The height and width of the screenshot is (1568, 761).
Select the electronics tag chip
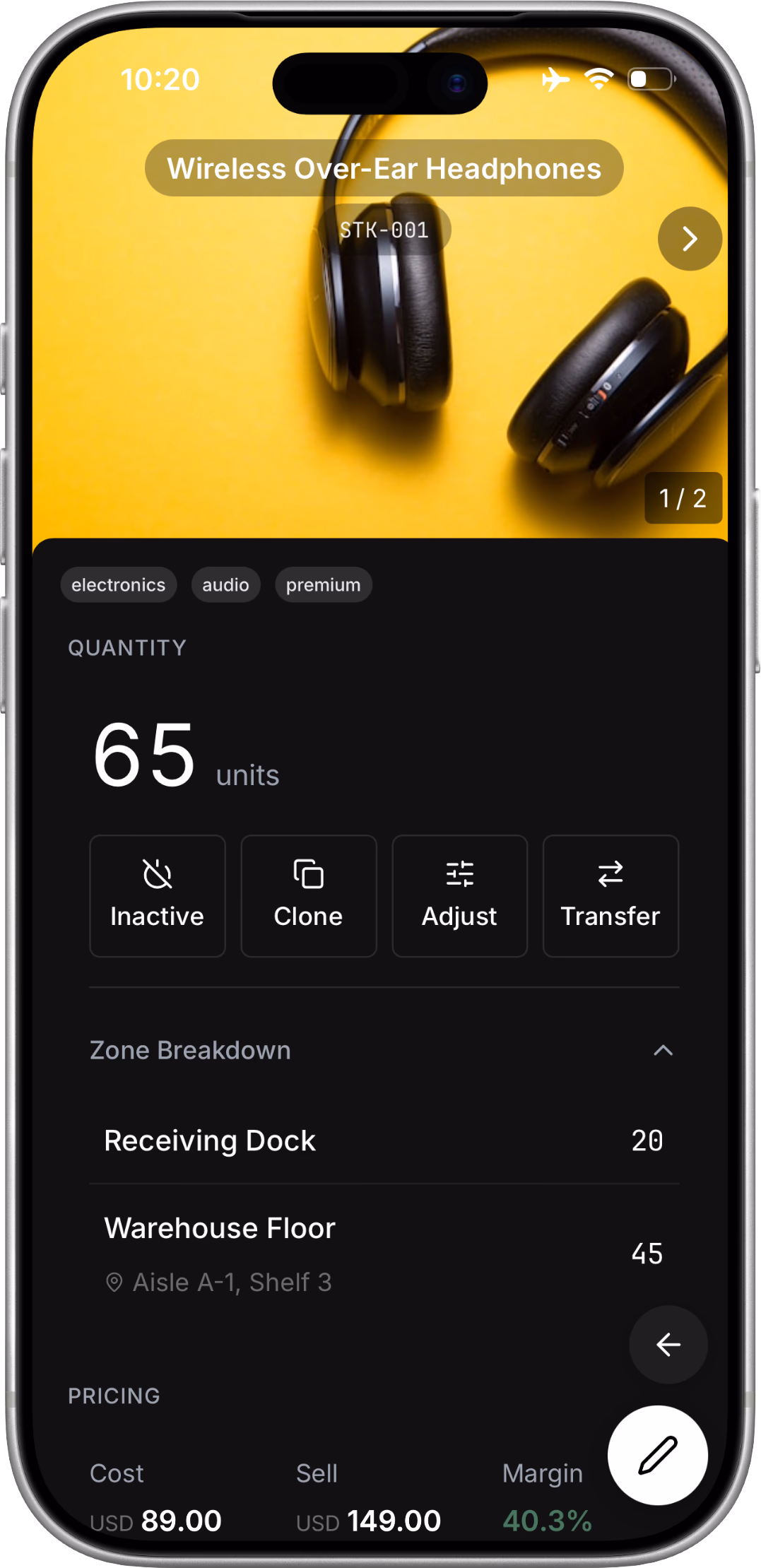point(118,585)
